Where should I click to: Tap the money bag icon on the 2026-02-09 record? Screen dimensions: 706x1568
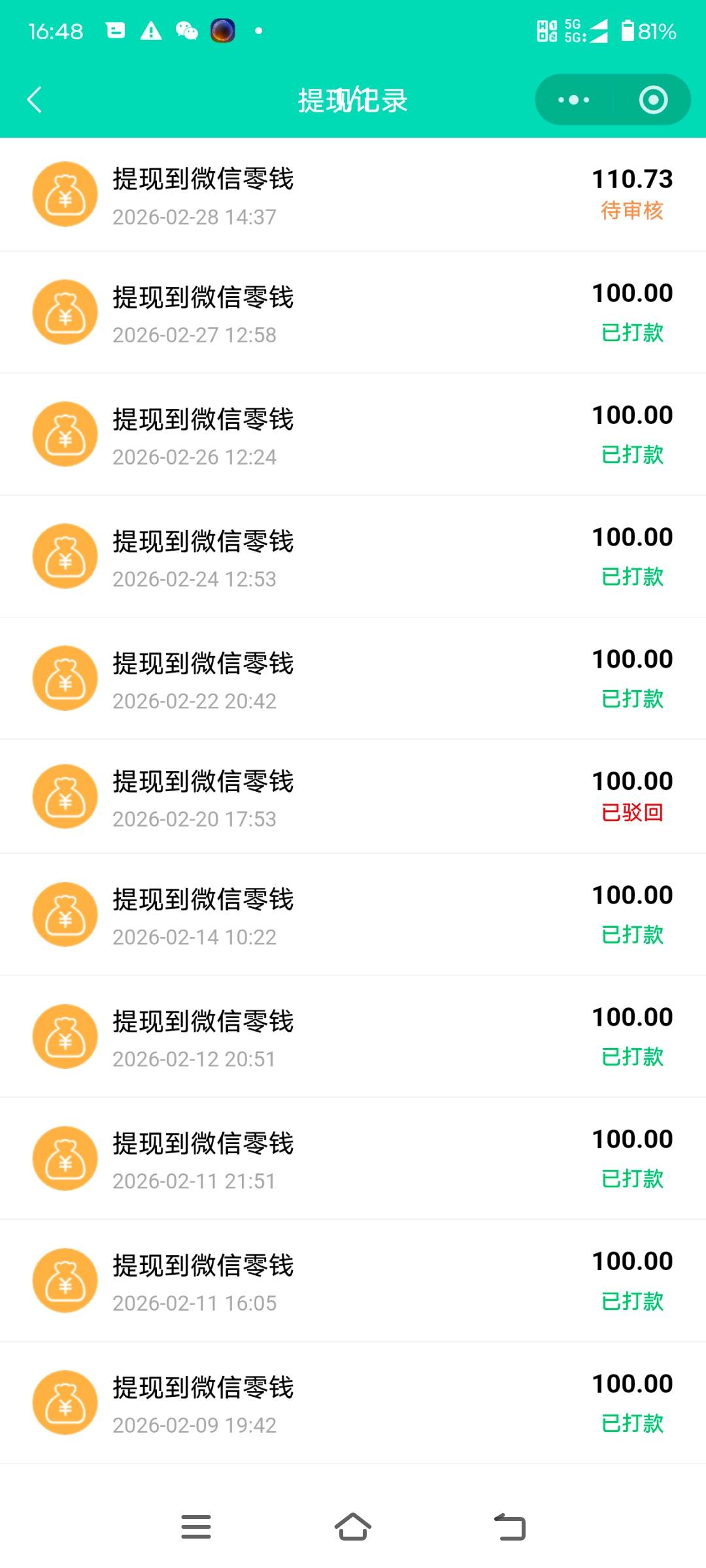(x=65, y=1403)
